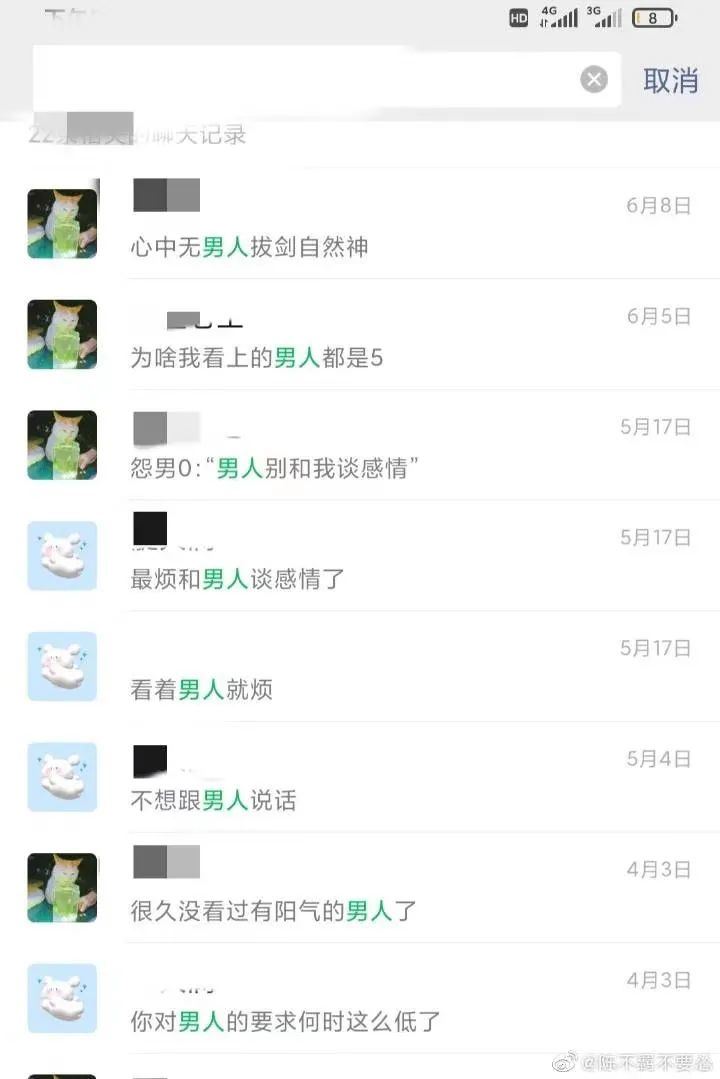
Task: Tap 取消 to cancel the search
Action: (670, 80)
